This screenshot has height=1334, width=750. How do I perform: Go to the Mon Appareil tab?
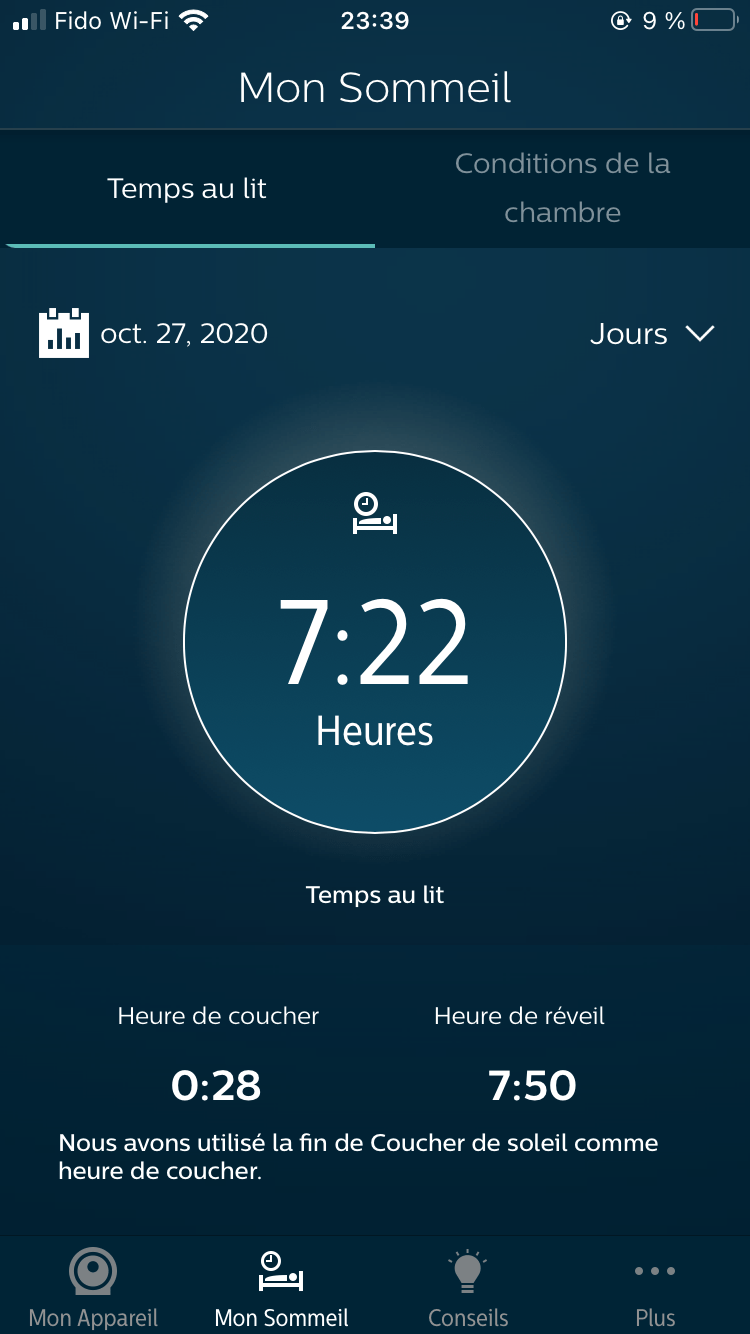click(x=93, y=1288)
